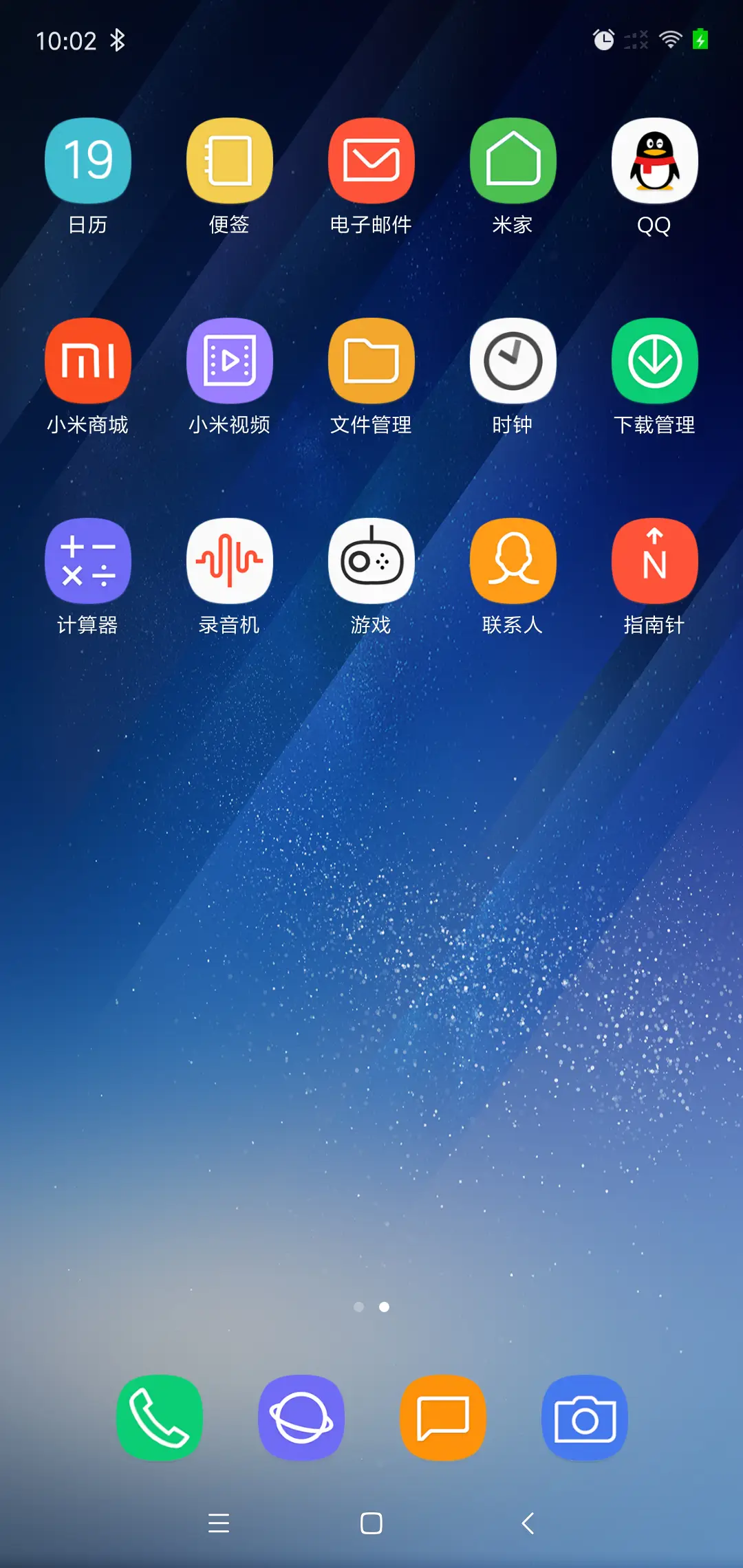Open the 计算器 calculator
Viewport: 743px width, 1568px height.
pos(87,560)
